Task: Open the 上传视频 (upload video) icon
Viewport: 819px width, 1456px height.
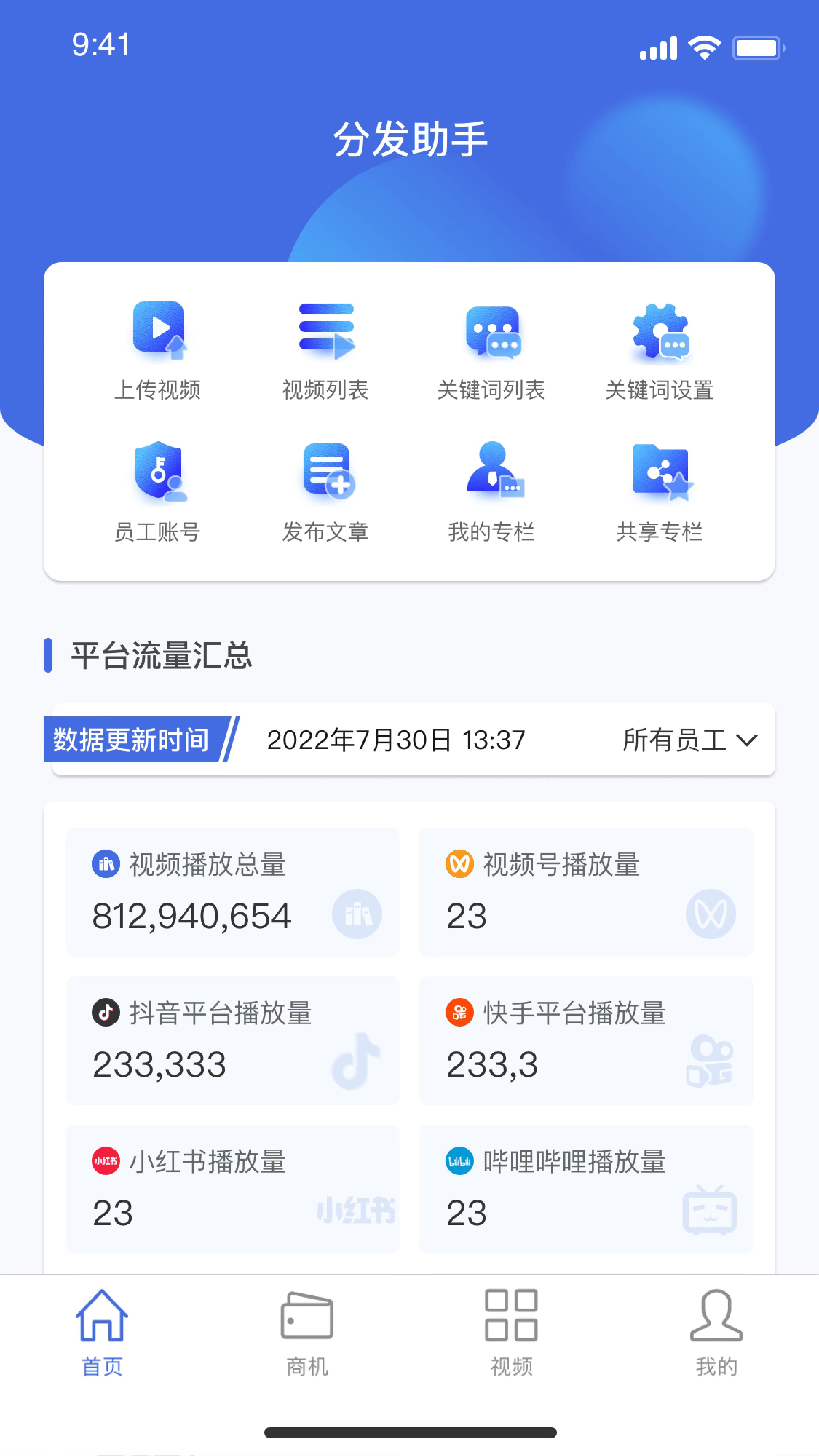Action: coord(160,333)
